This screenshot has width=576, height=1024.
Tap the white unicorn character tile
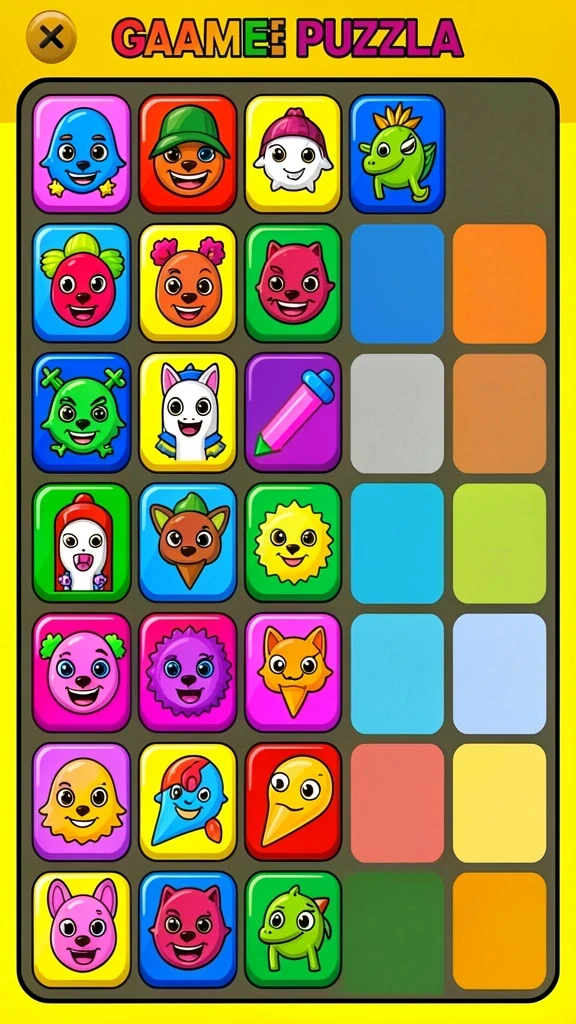point(188,412)
